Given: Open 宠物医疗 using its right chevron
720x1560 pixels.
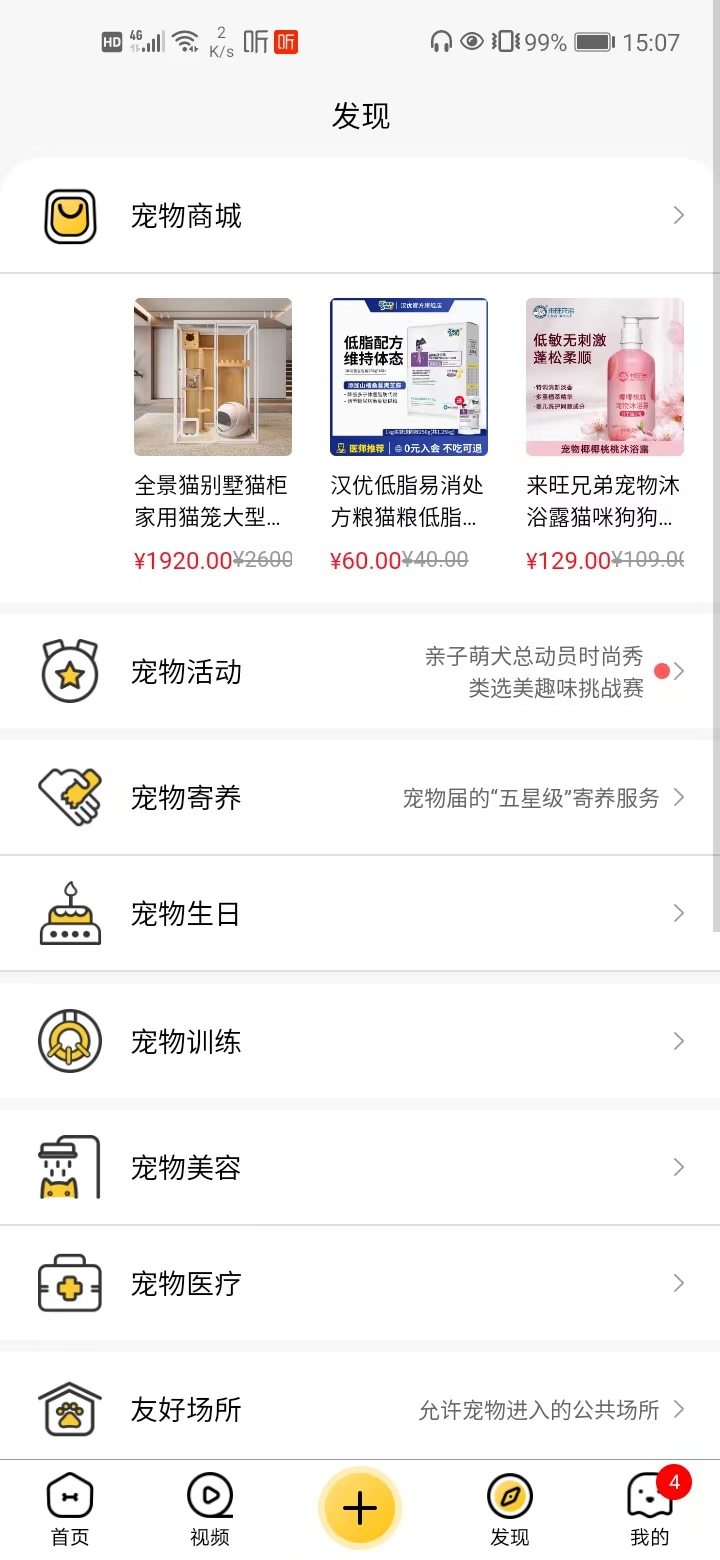Looking at the screenshot, I should 679,1283.
